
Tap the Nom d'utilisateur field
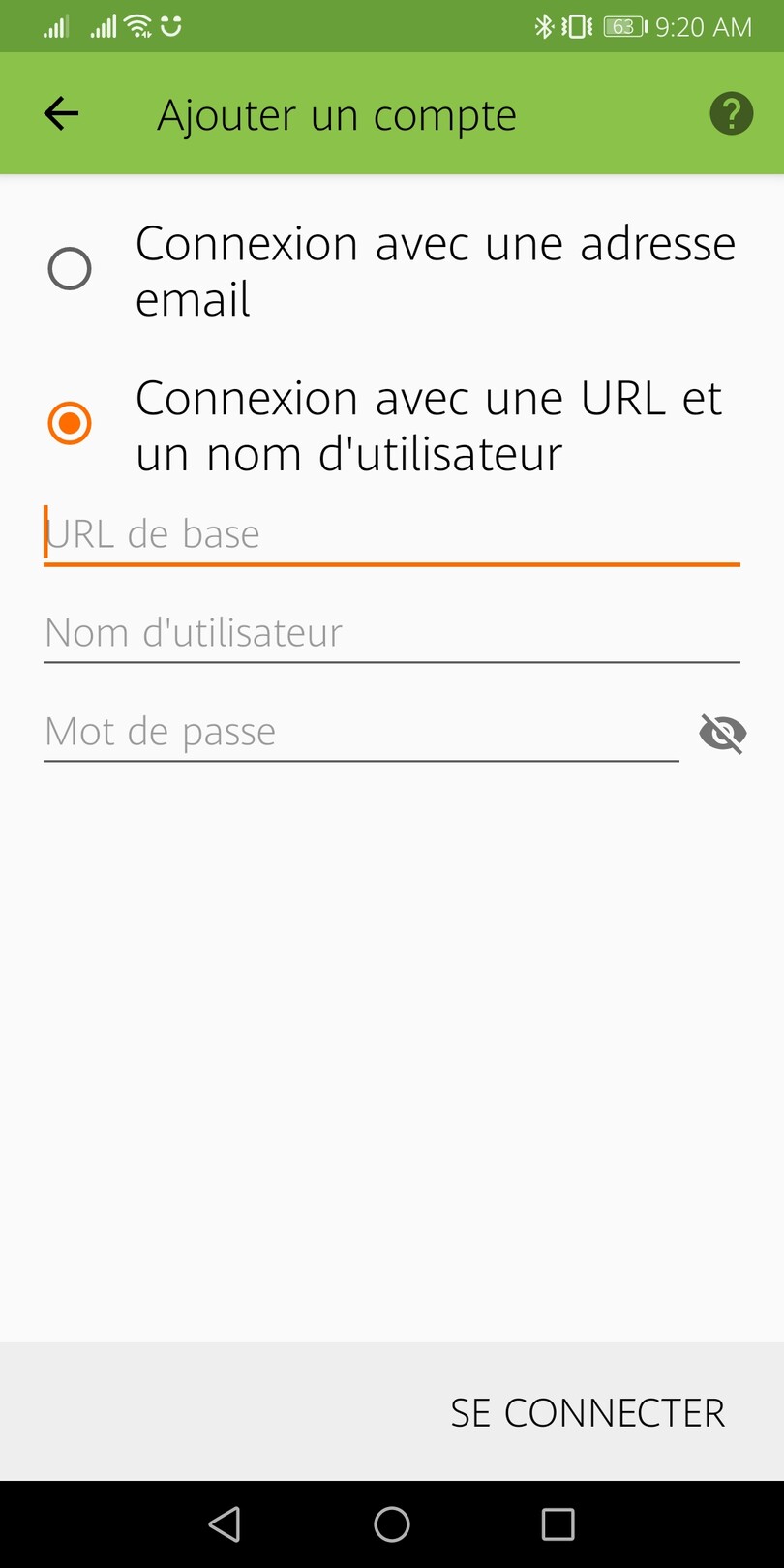point(392,633)
